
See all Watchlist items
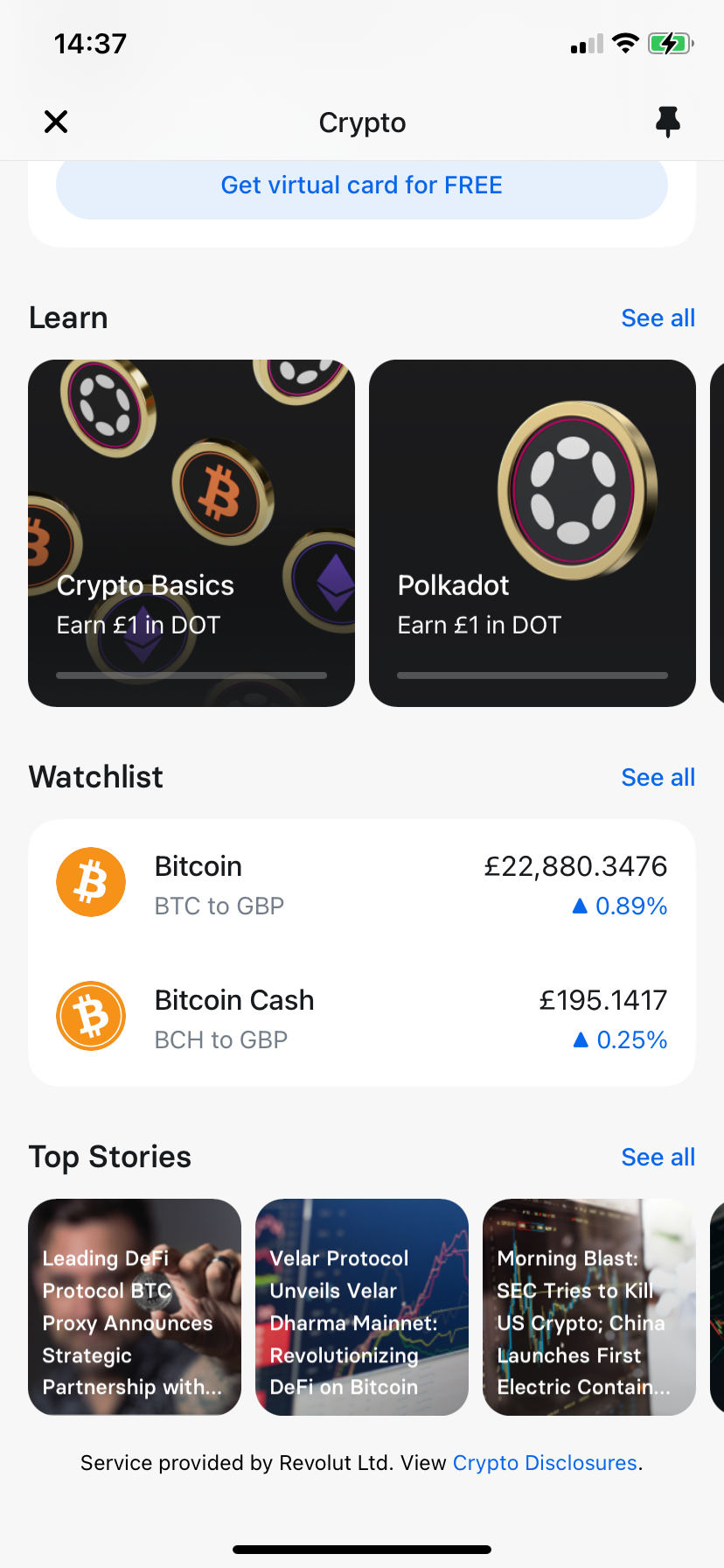click(x=658, y=777)
